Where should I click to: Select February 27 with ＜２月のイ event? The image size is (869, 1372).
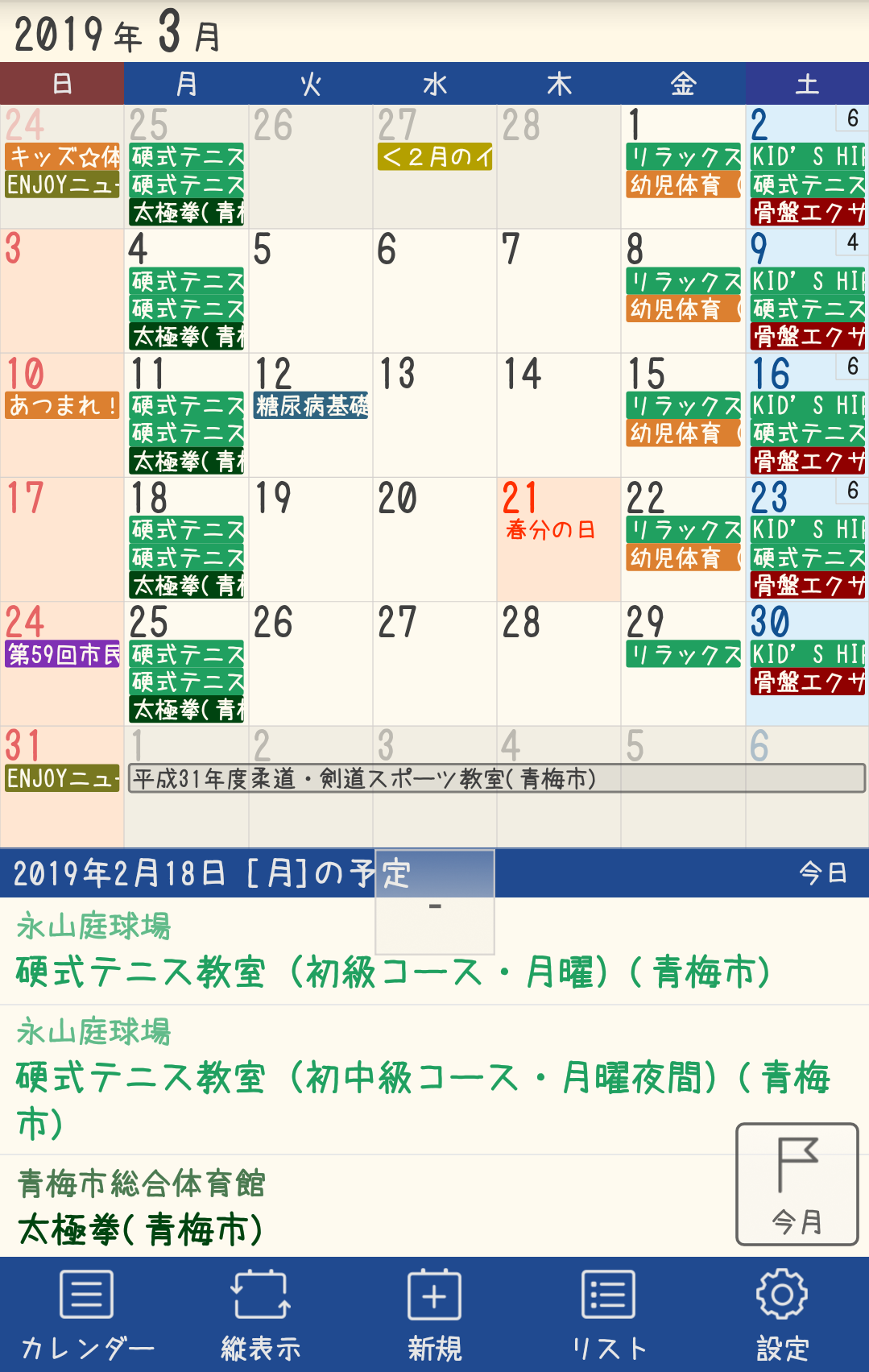435,167
